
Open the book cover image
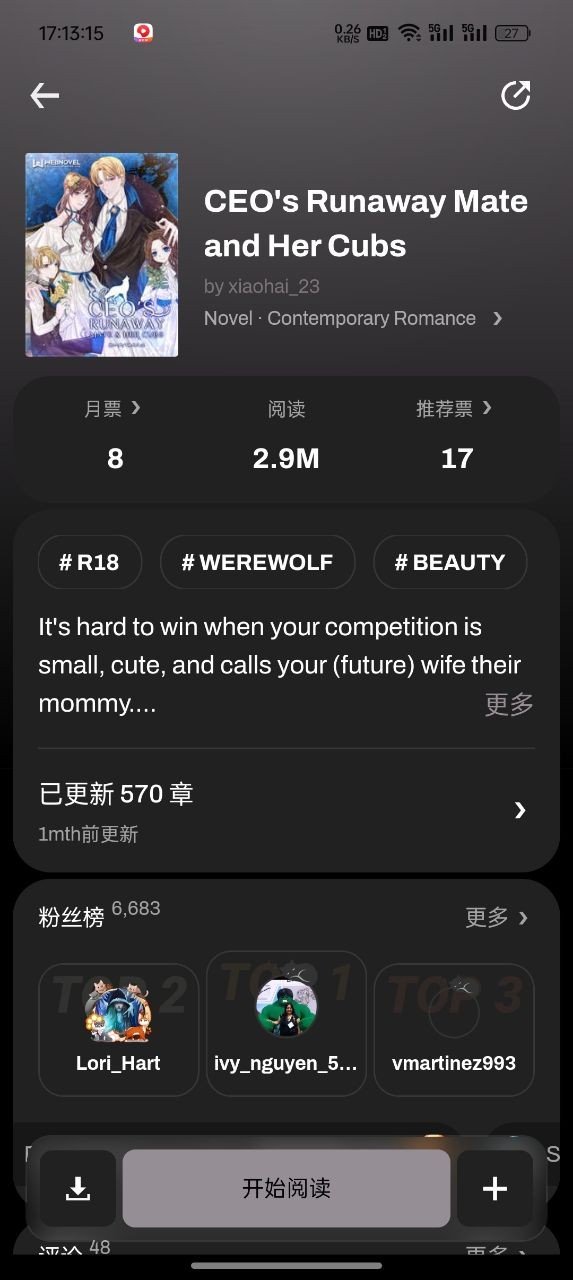[x=102, y=255]
